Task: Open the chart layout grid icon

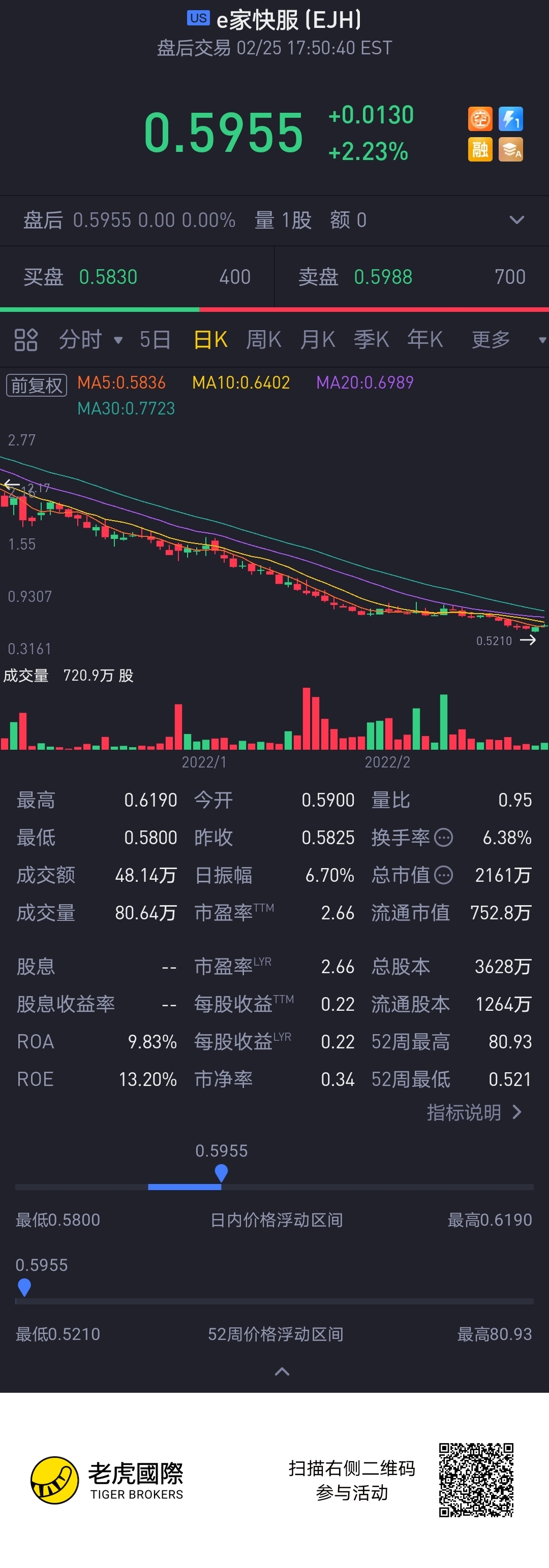Action: click(26, 340)
